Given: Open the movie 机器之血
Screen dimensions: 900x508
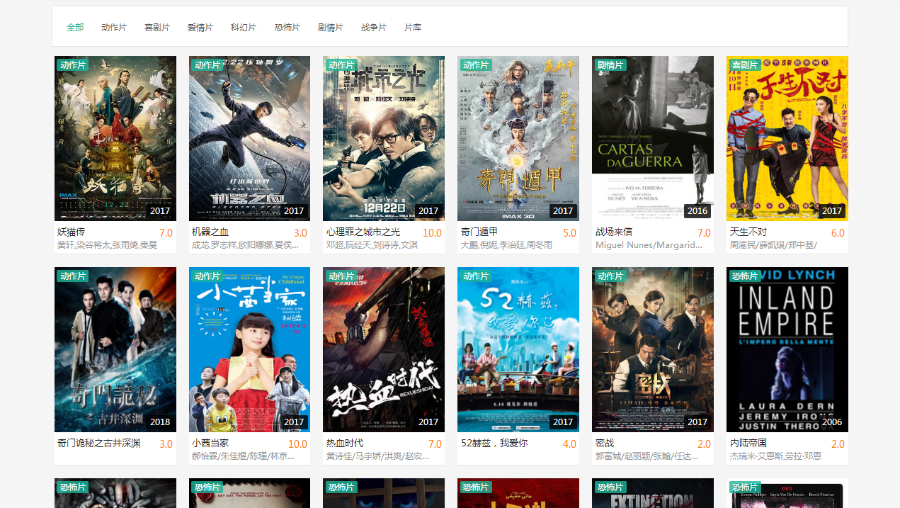Looking at the screenshot, I should (x=249, y=138).
